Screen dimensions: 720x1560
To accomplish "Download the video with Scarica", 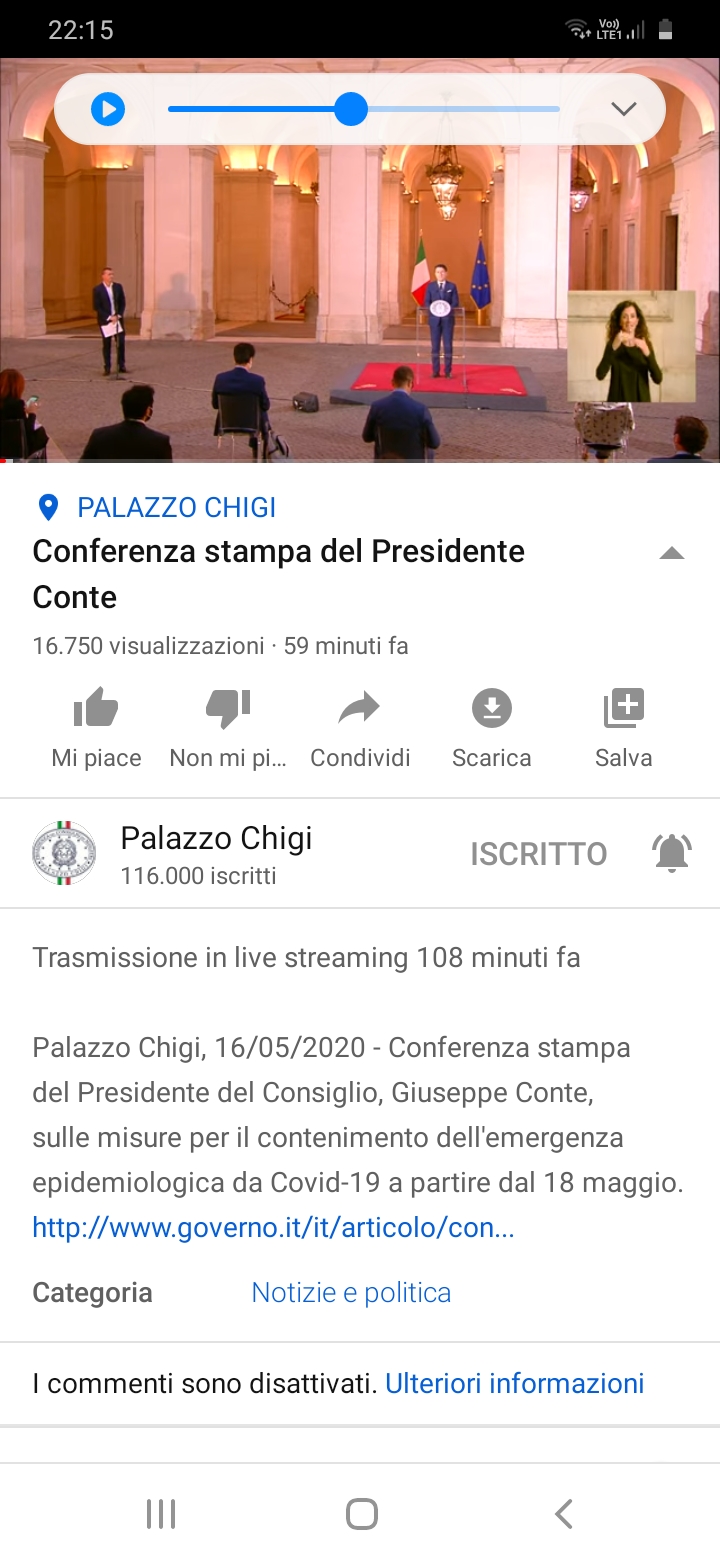I will point(492,729).
